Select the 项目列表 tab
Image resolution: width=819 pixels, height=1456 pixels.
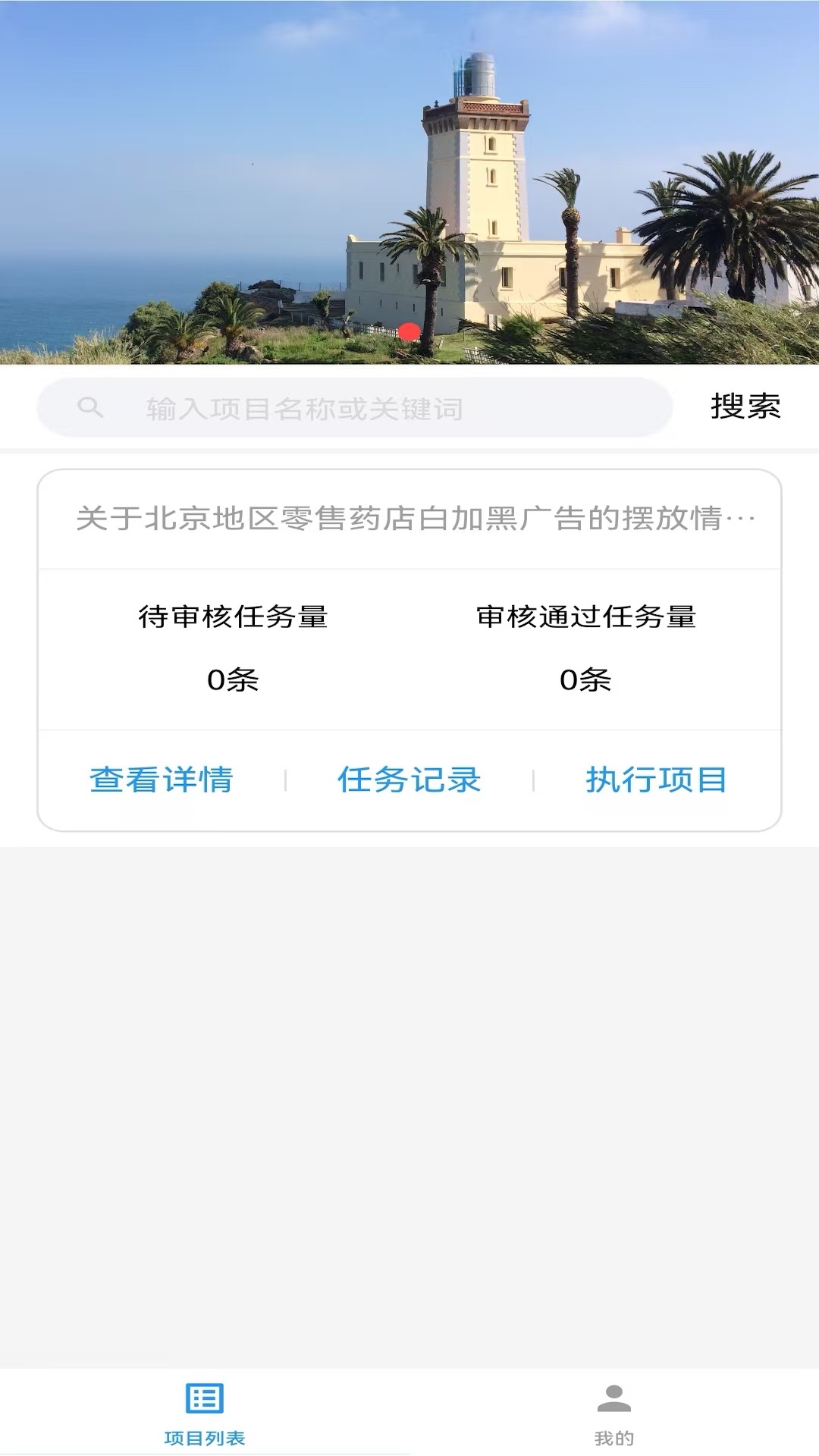(205, 1414)
